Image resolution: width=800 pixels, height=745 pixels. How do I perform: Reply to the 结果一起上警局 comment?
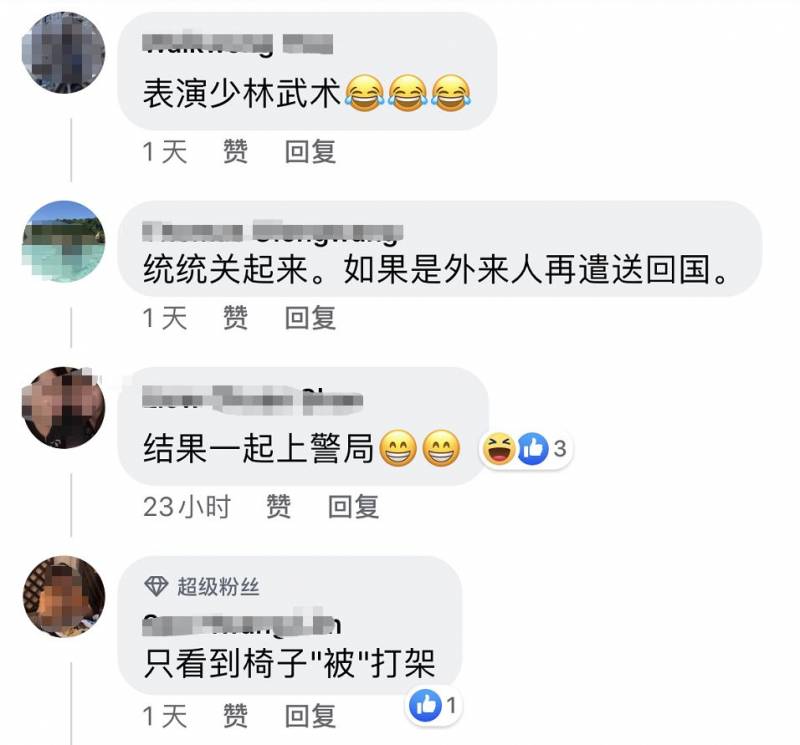point(354,507)
